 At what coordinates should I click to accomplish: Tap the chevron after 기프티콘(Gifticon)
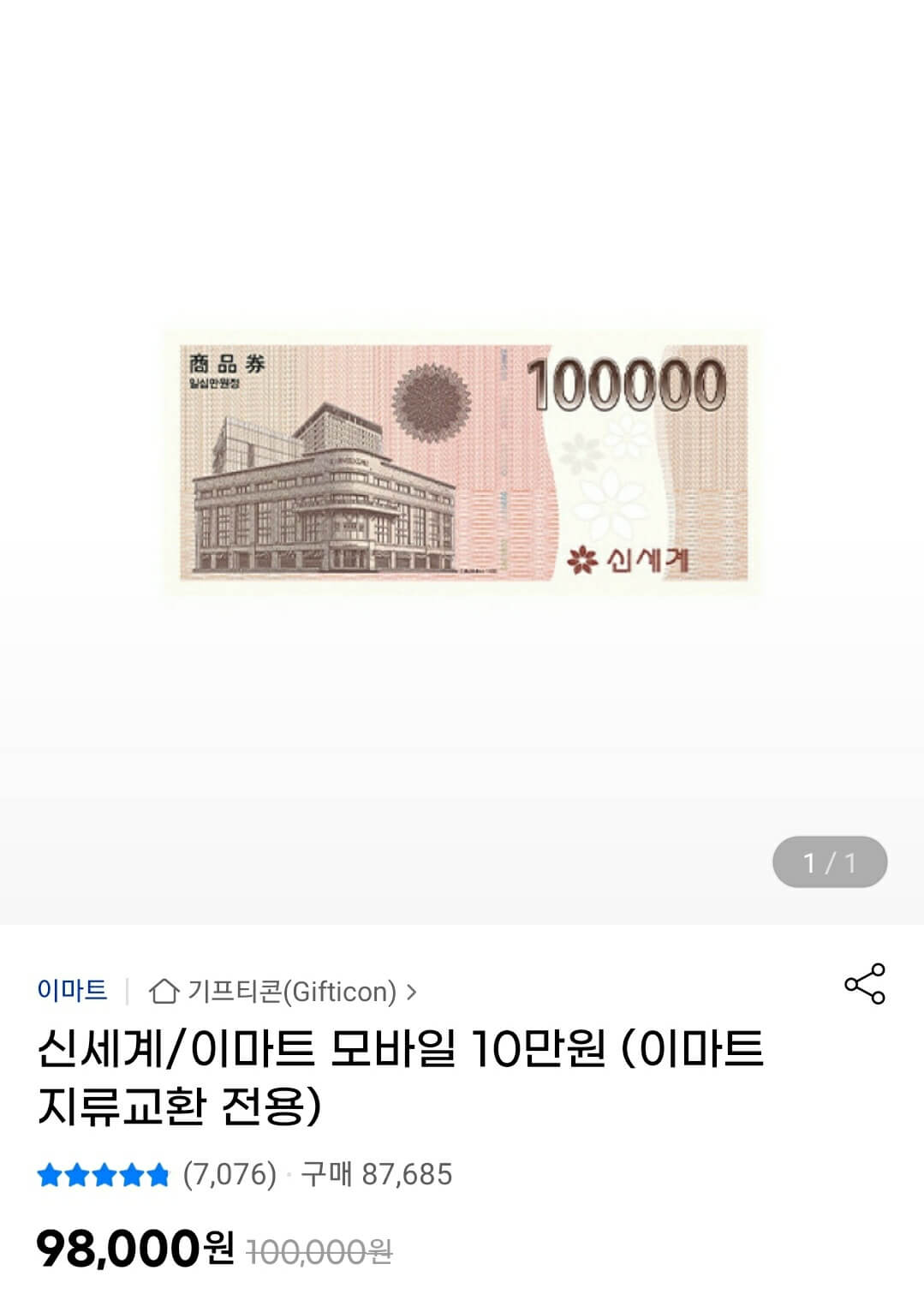coord(409,993)
